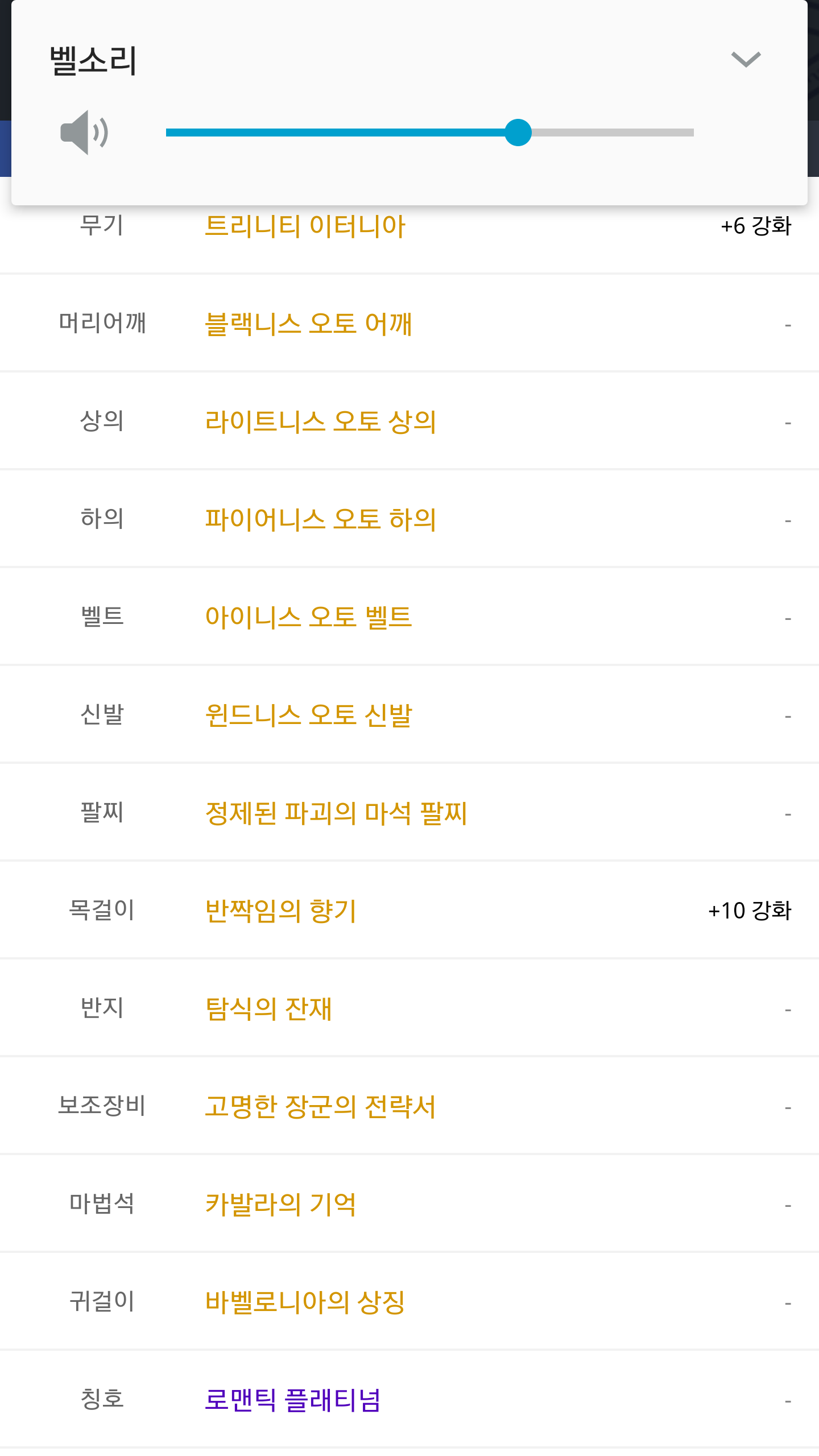Select 파이어니스 오토 하의

pos(321,520)
